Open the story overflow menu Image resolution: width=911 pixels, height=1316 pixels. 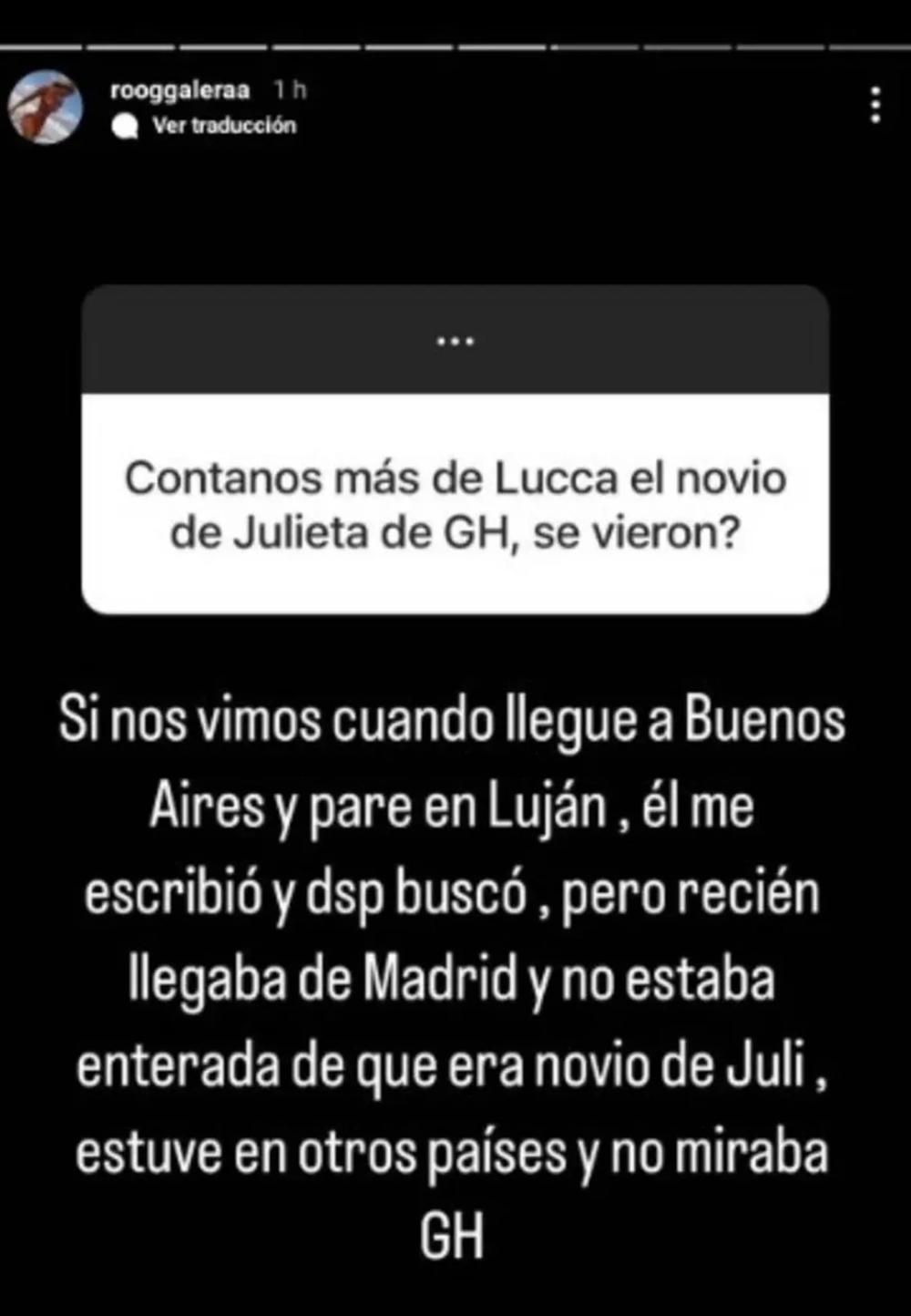pyautogui.click(x=875, y=106)
